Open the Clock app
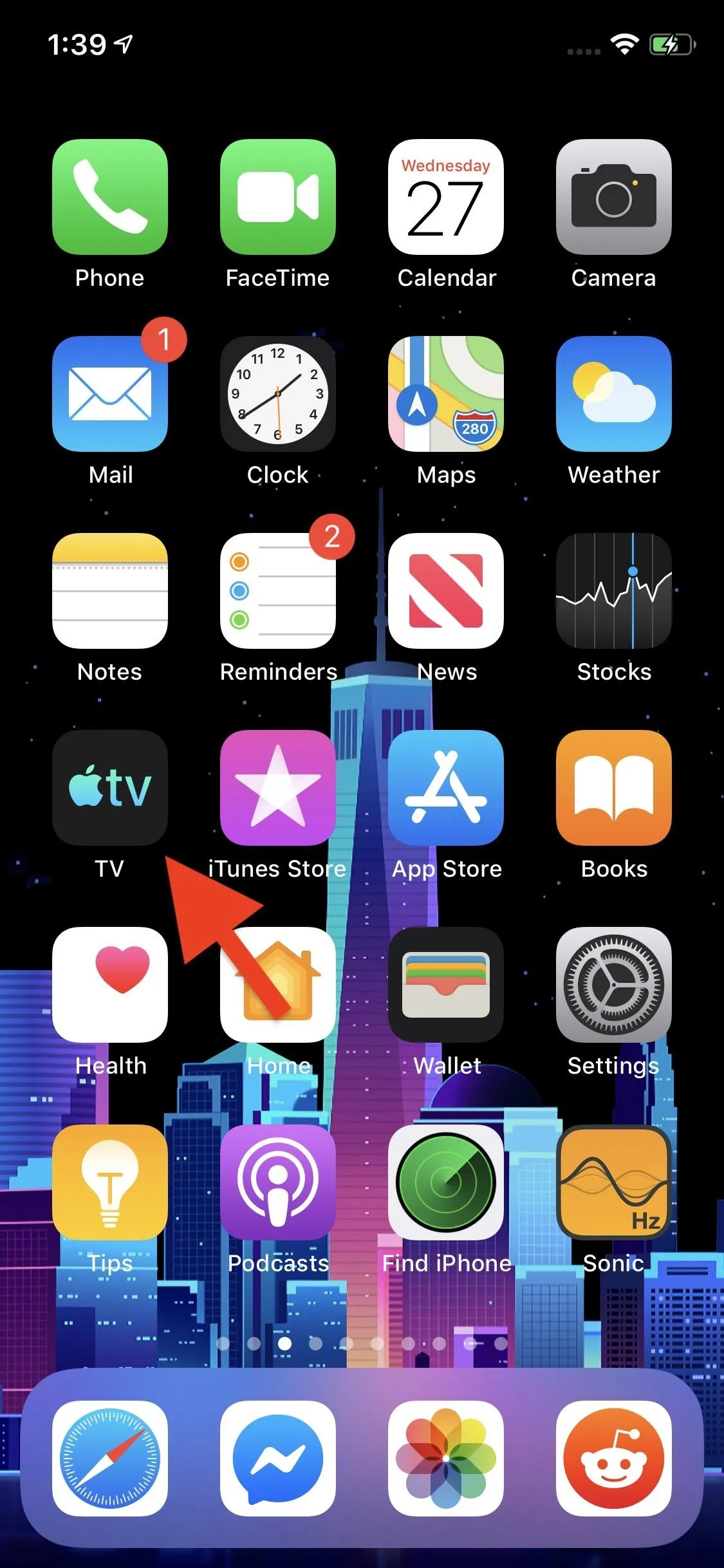724x1568 pixels. 278,394
